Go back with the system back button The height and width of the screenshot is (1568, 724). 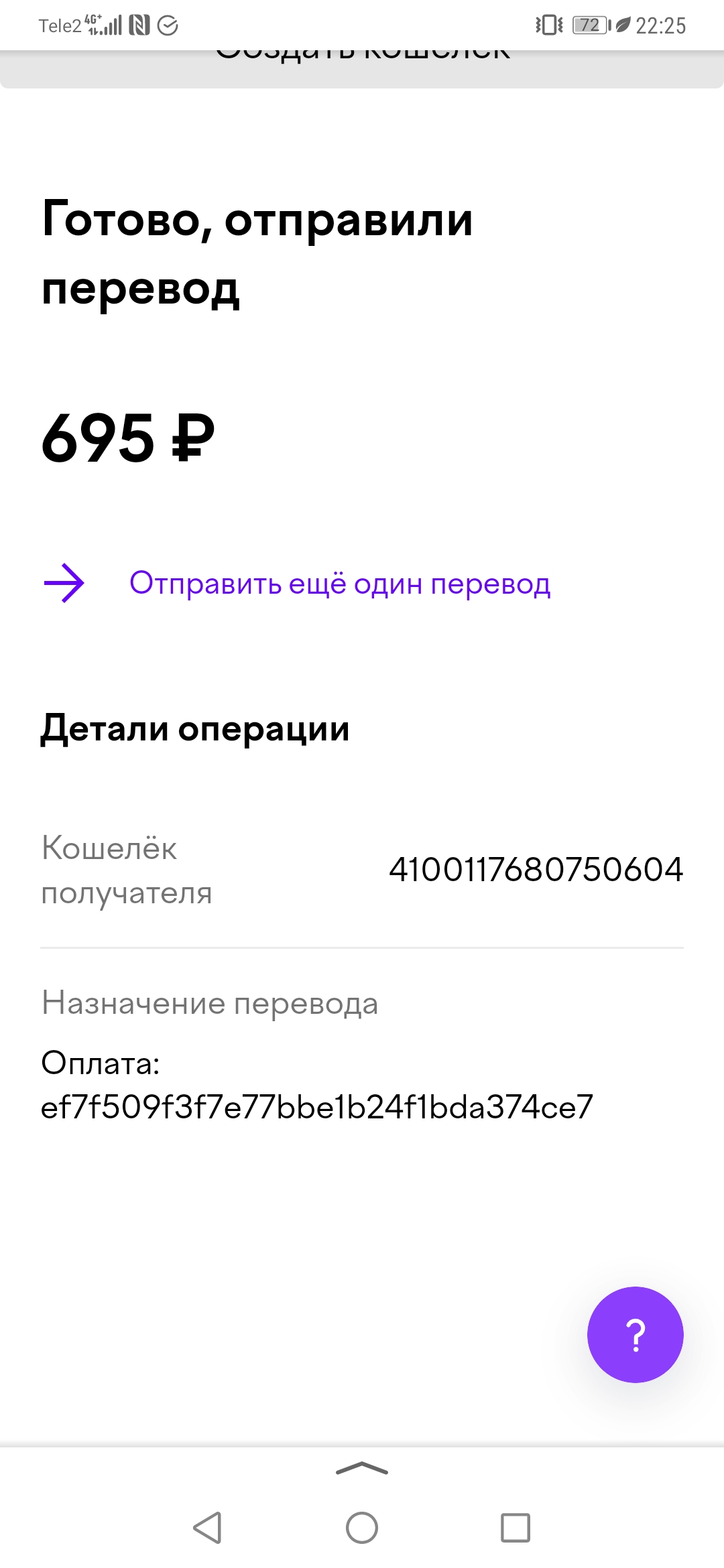[x=208, y=1528]
